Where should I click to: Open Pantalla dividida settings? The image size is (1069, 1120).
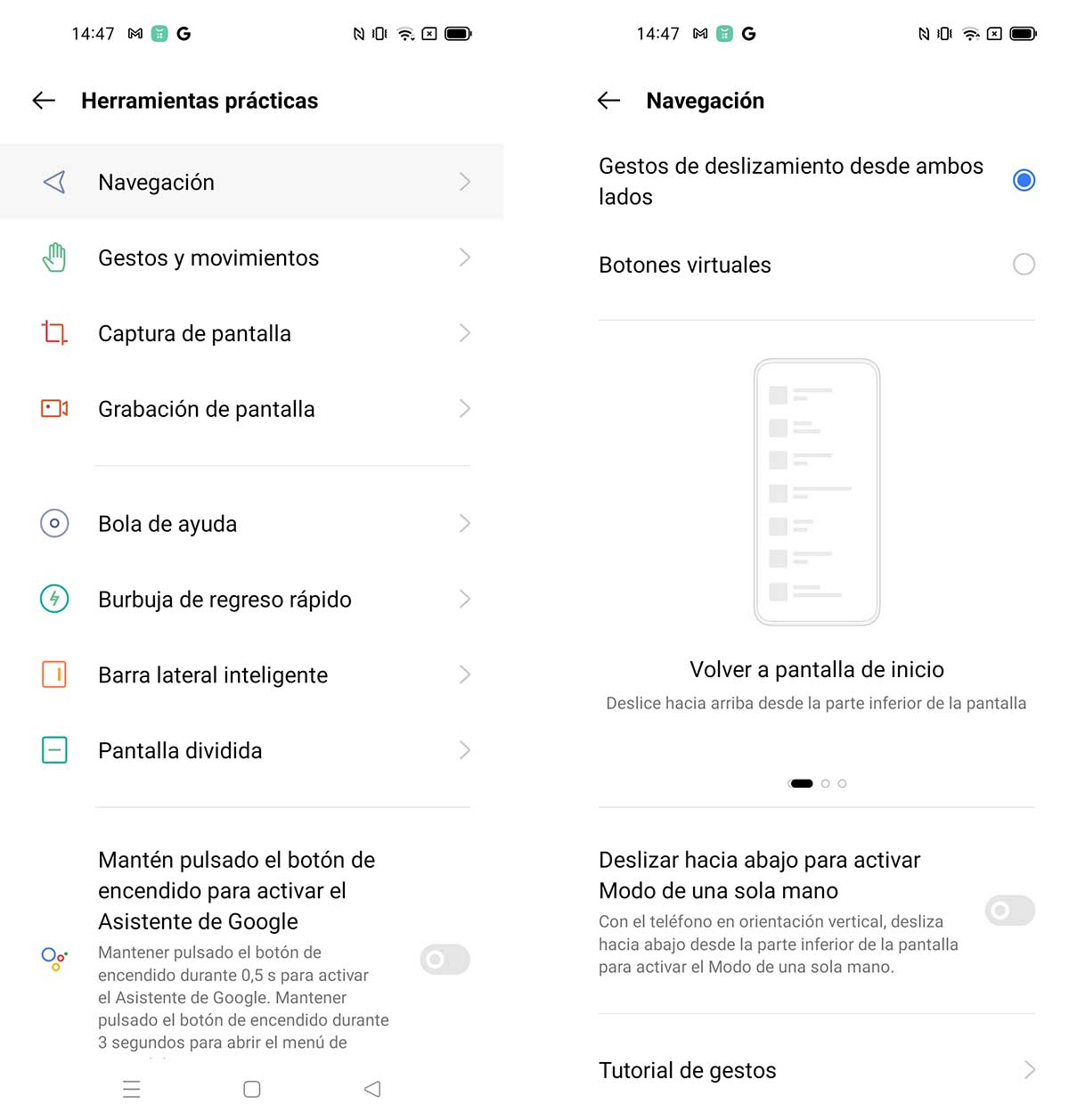coord(252,751)
